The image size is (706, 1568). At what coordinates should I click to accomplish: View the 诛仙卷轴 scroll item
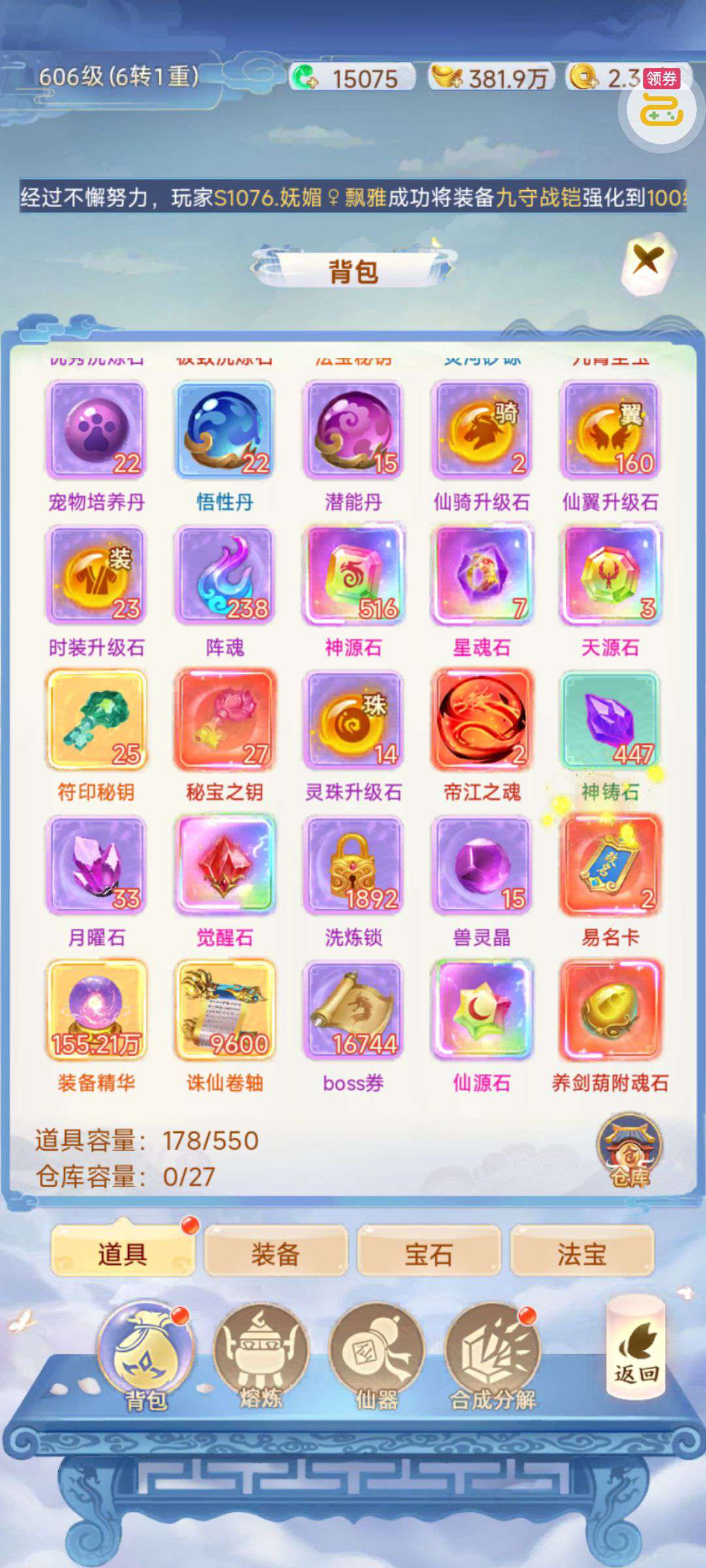click(x=224, y=1011)
